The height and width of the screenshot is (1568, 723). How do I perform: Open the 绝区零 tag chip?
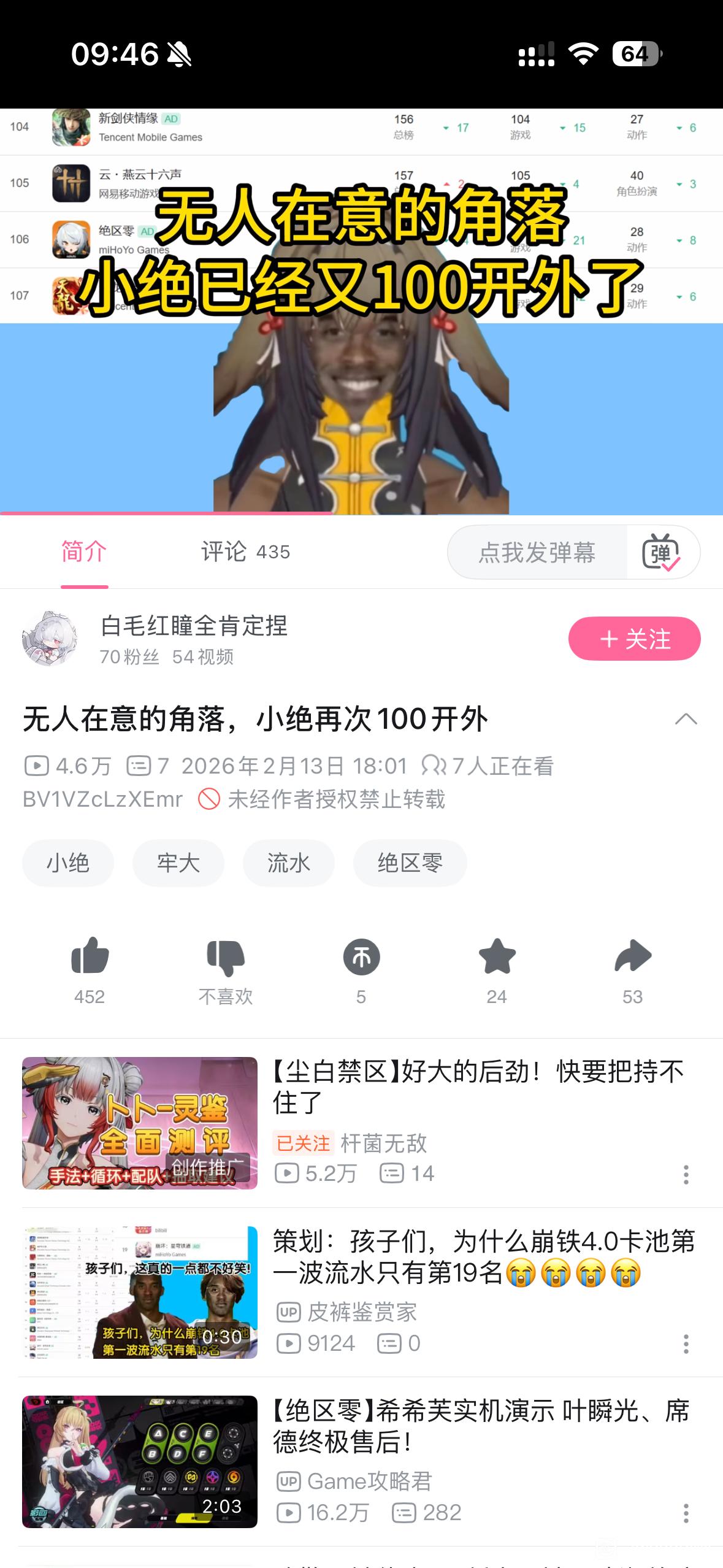point(410,863)
